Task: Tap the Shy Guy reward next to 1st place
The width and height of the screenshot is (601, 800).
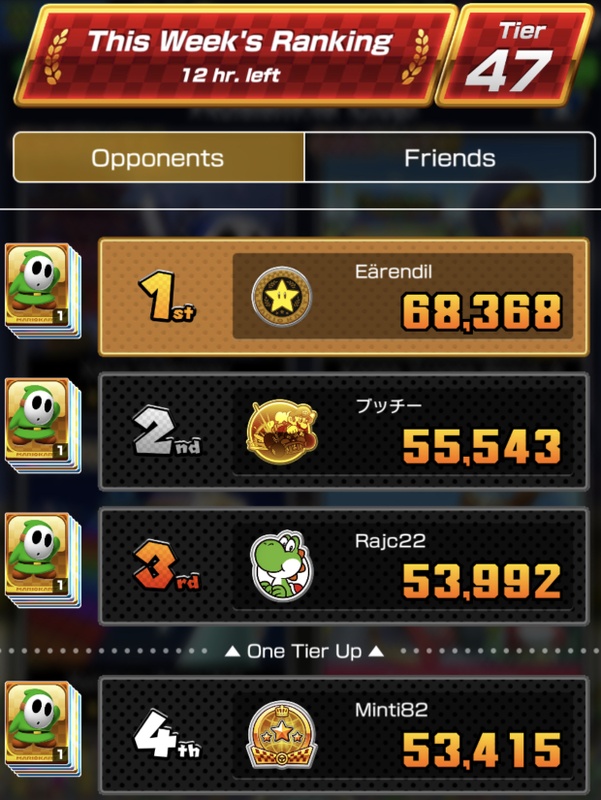Action: tap(42, 297)
